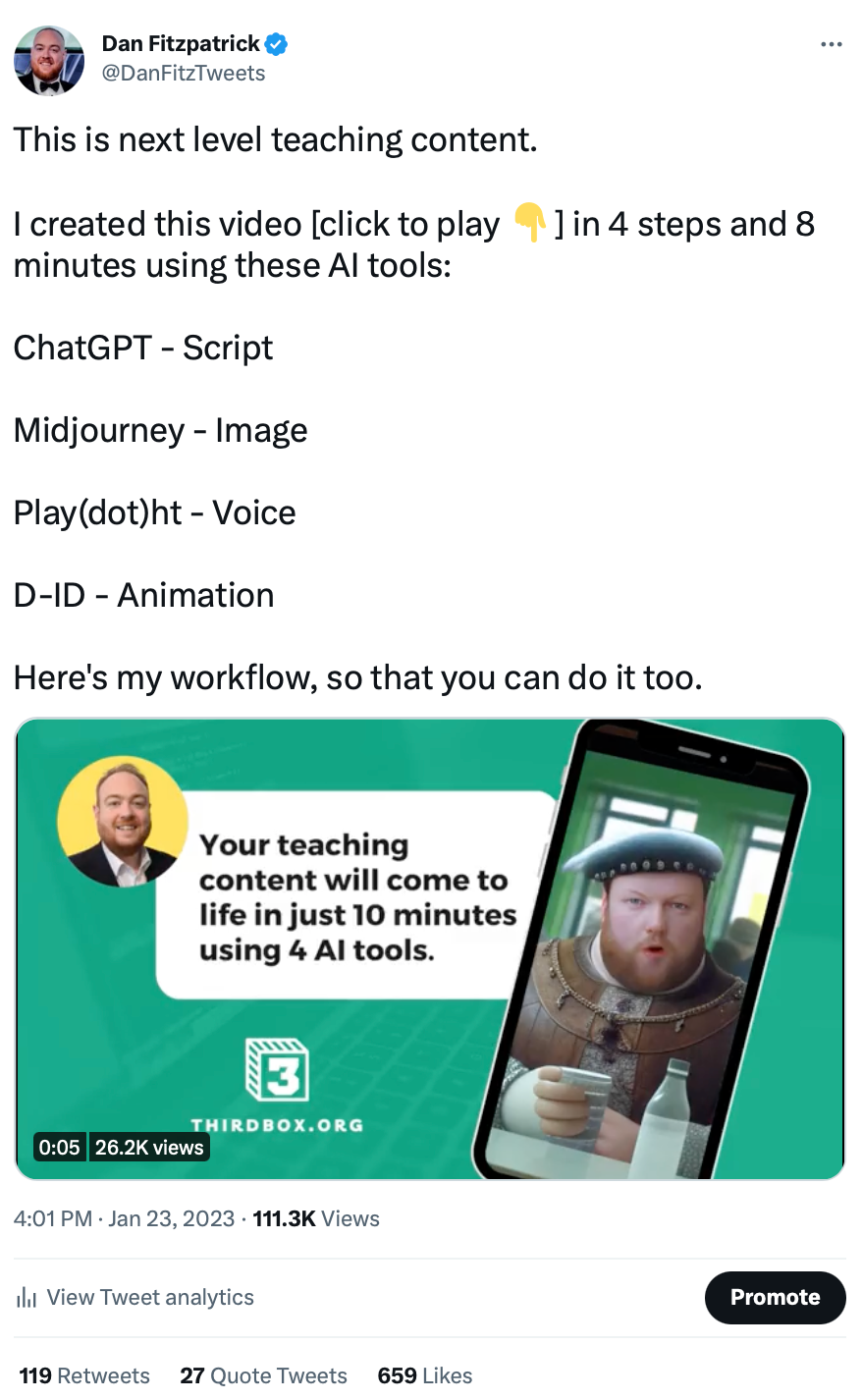Tap the Promote button
The width and height of the screenshot is (862, 1400).
(x=775, y=1297)
